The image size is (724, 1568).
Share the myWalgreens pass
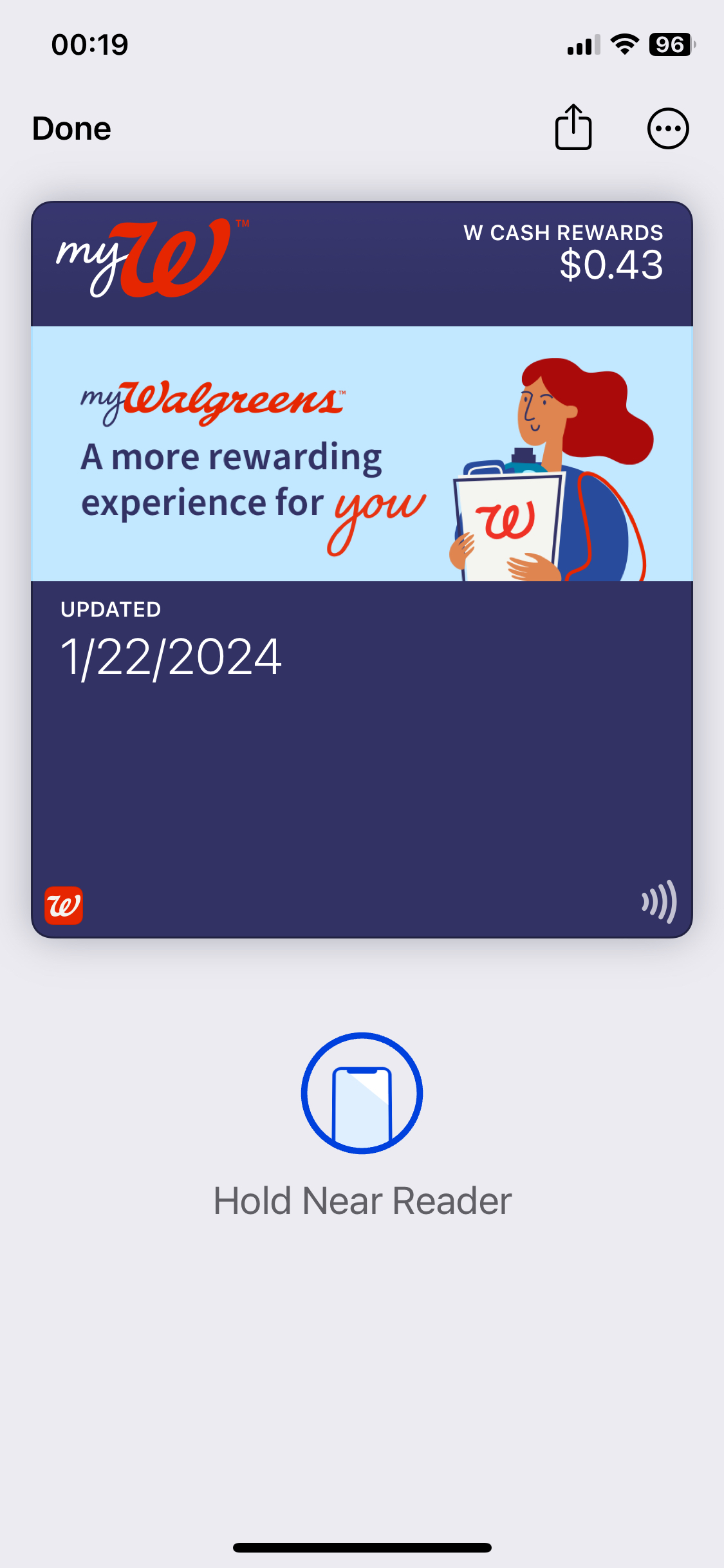[573, 127]
